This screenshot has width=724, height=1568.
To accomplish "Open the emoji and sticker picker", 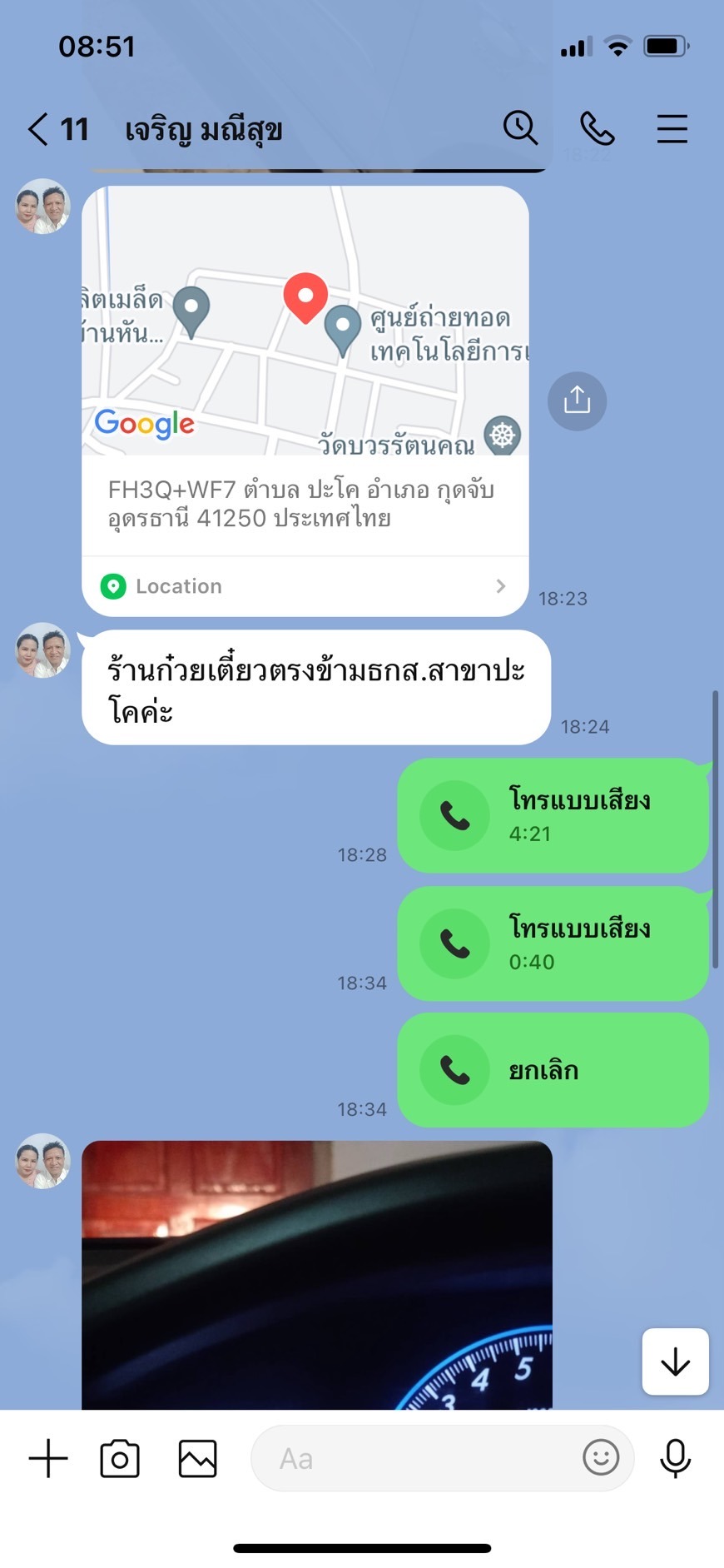I will point(601,1458).
